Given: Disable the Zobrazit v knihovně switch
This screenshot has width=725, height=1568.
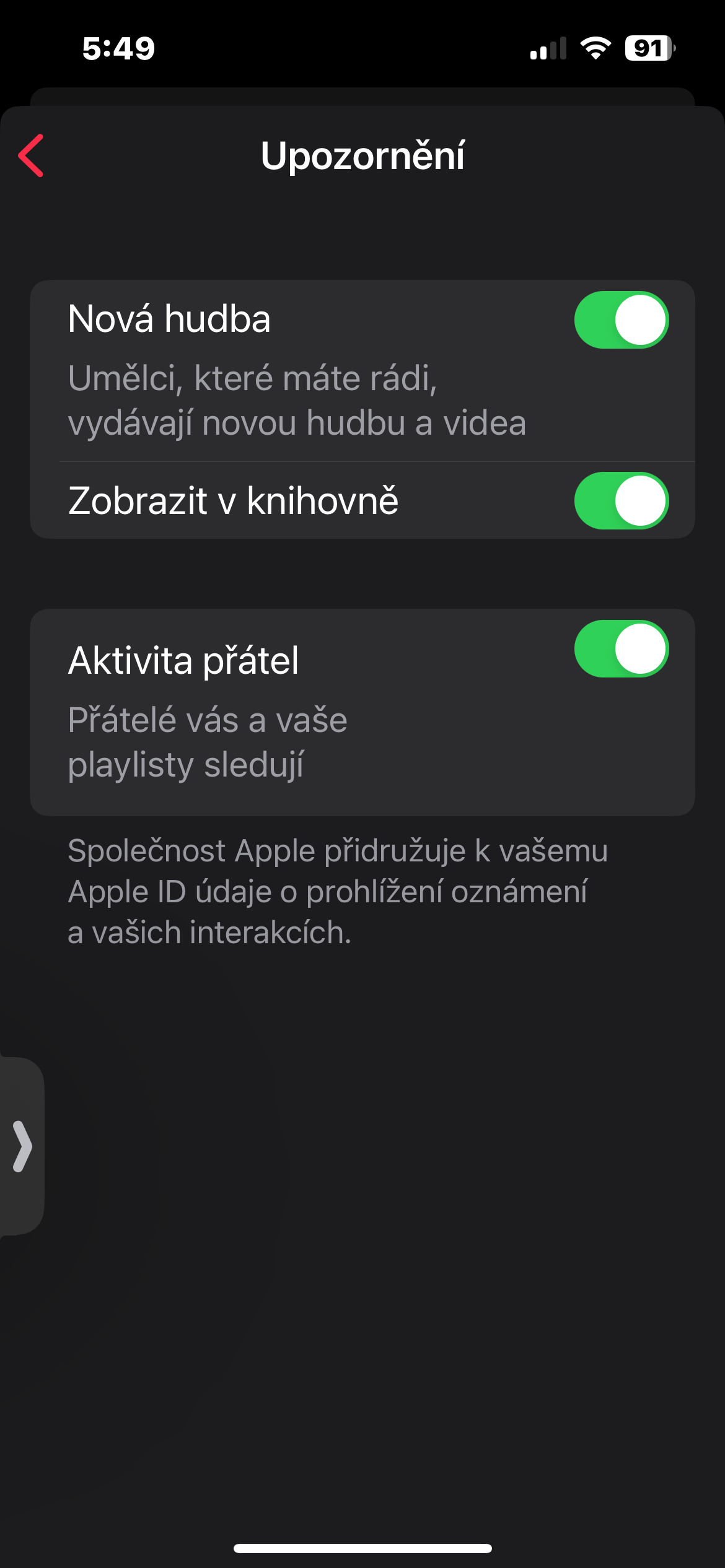Looking at the screenshot, I should [x=621, y=500].
